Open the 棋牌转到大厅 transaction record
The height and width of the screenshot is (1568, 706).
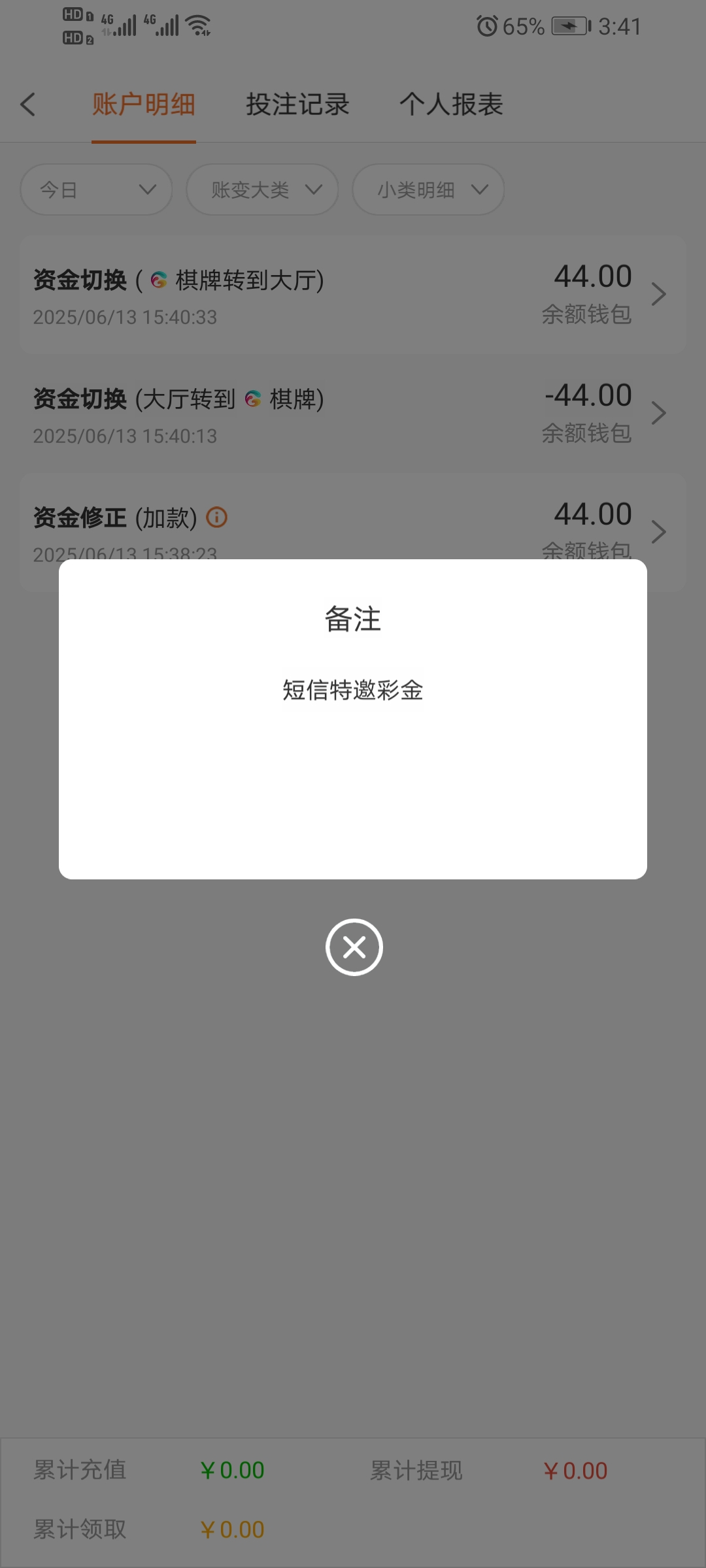353,295
